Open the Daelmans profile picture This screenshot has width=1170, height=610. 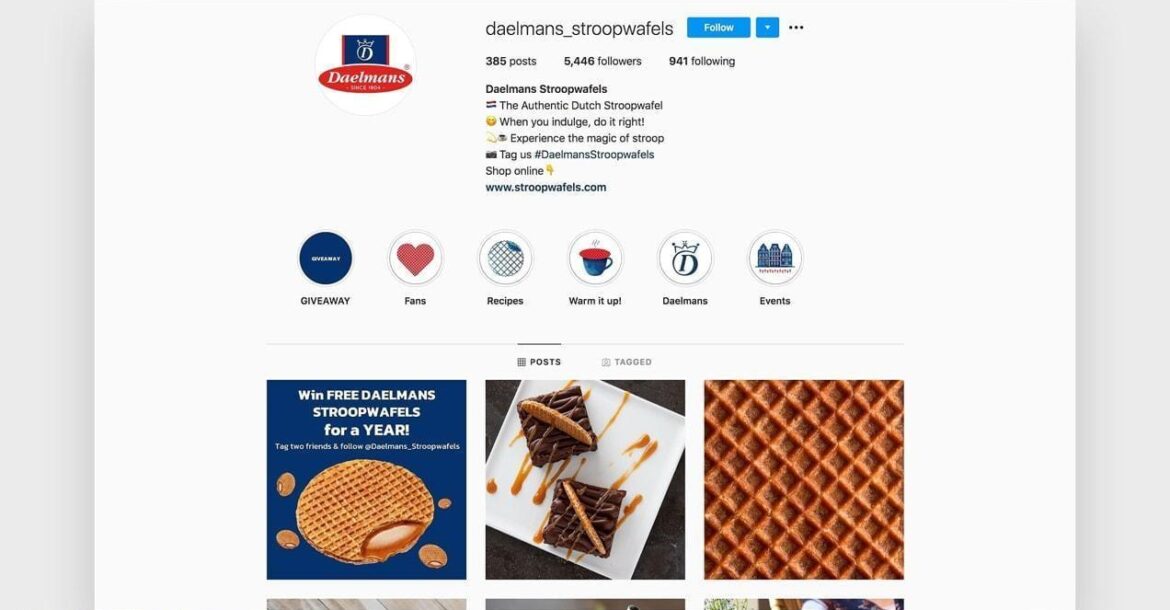click(365, 66)
